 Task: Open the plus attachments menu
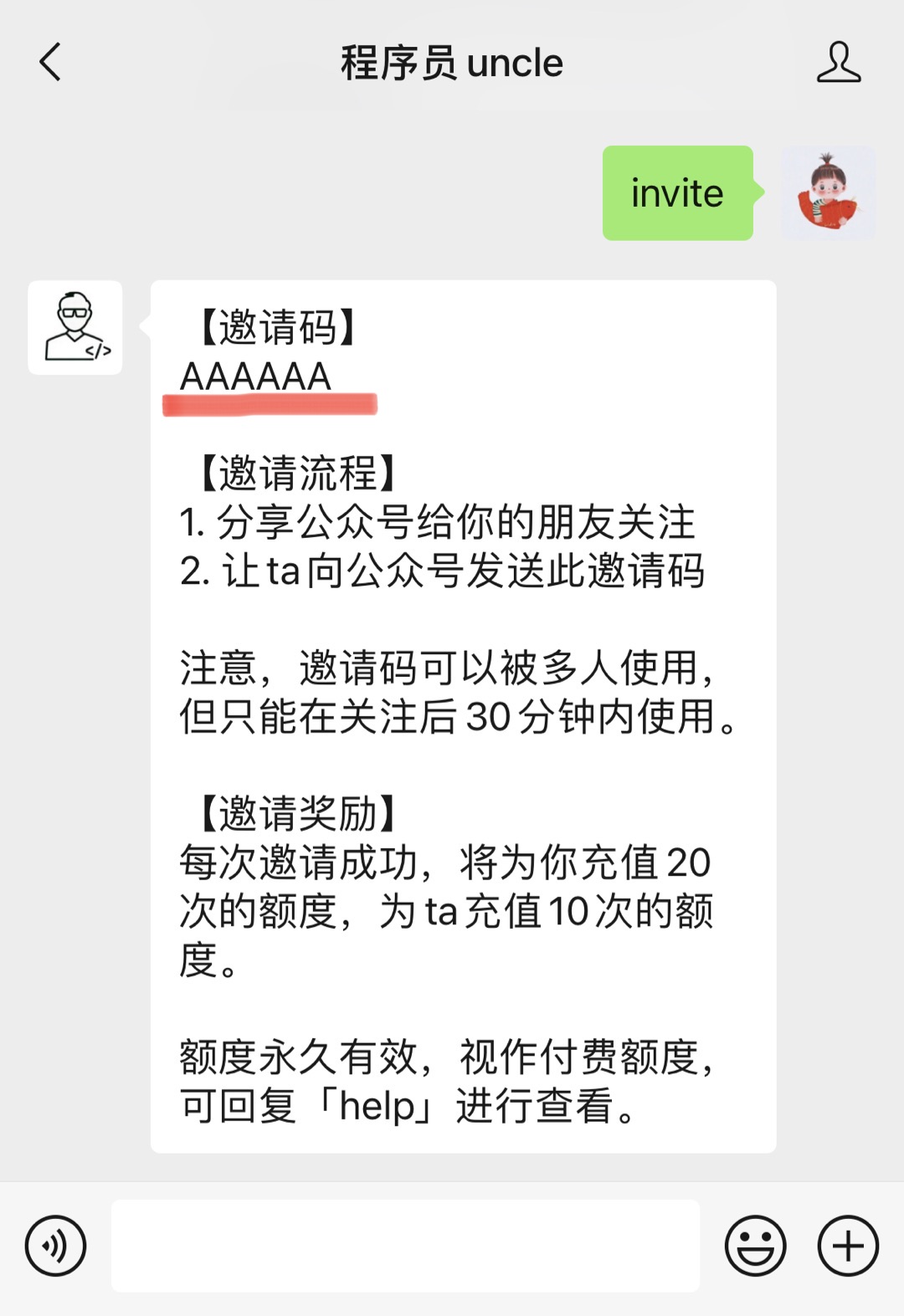[x=848, y=1246]
